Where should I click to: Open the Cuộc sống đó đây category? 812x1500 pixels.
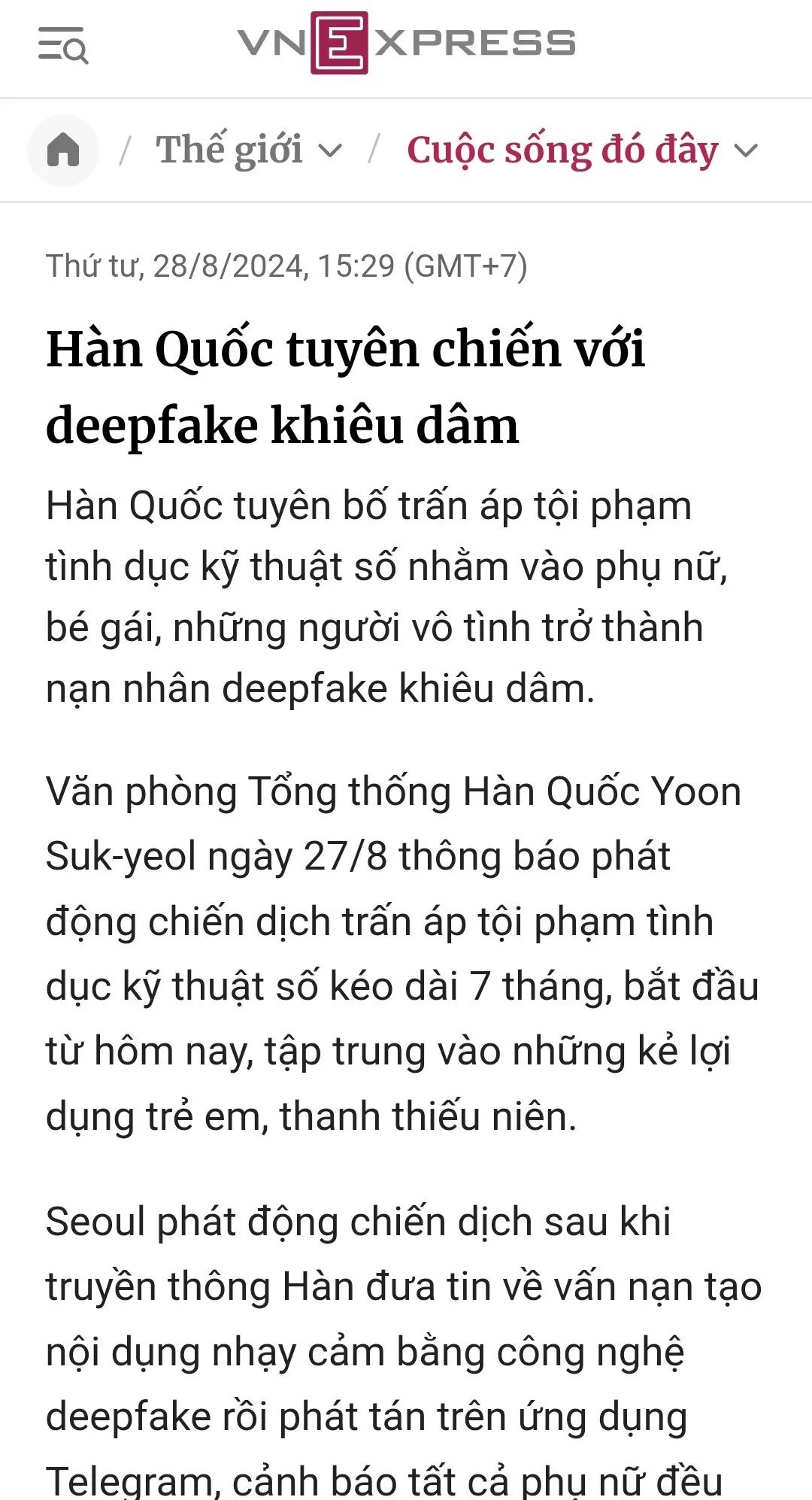[562, 150]
